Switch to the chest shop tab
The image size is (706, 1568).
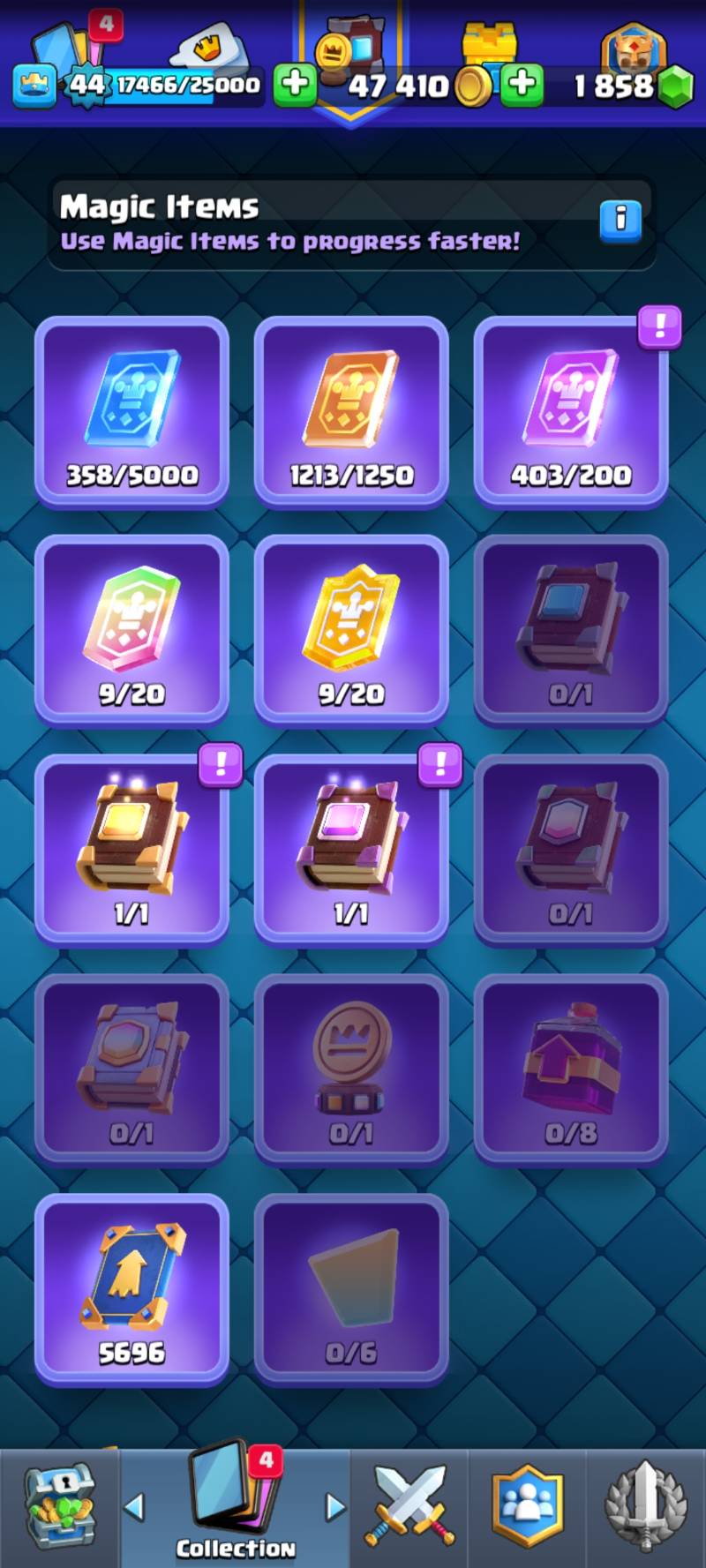[x=58, y=1507]
